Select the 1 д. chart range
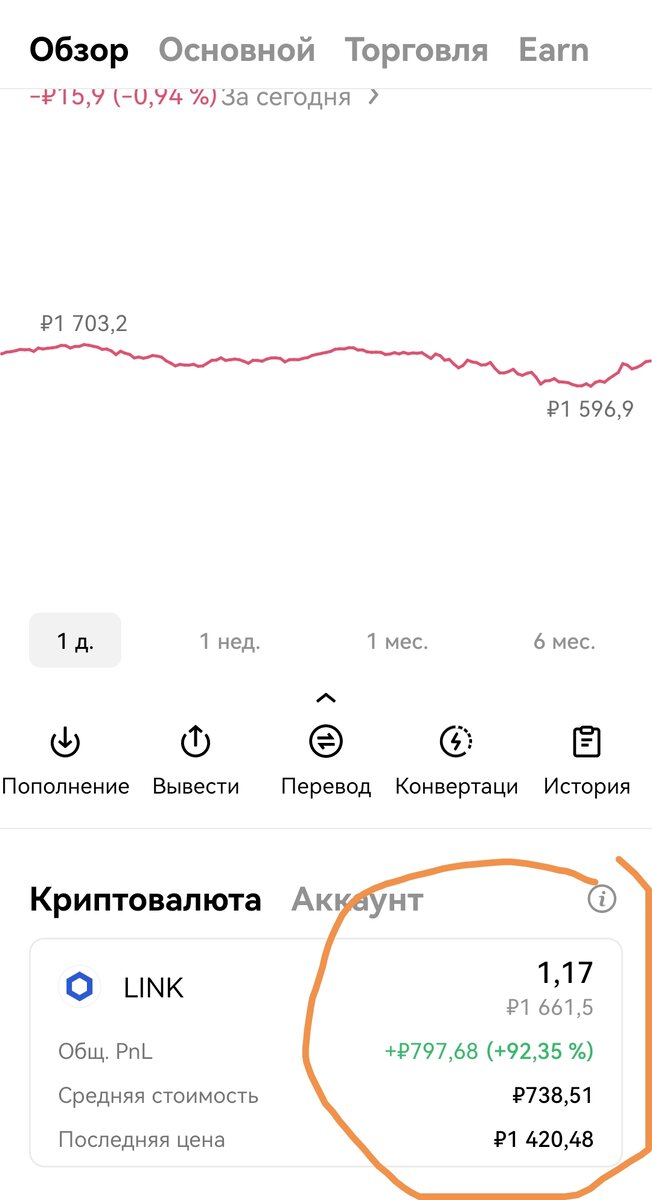This screenshot has height=1200, width=652. coord(75,640)
